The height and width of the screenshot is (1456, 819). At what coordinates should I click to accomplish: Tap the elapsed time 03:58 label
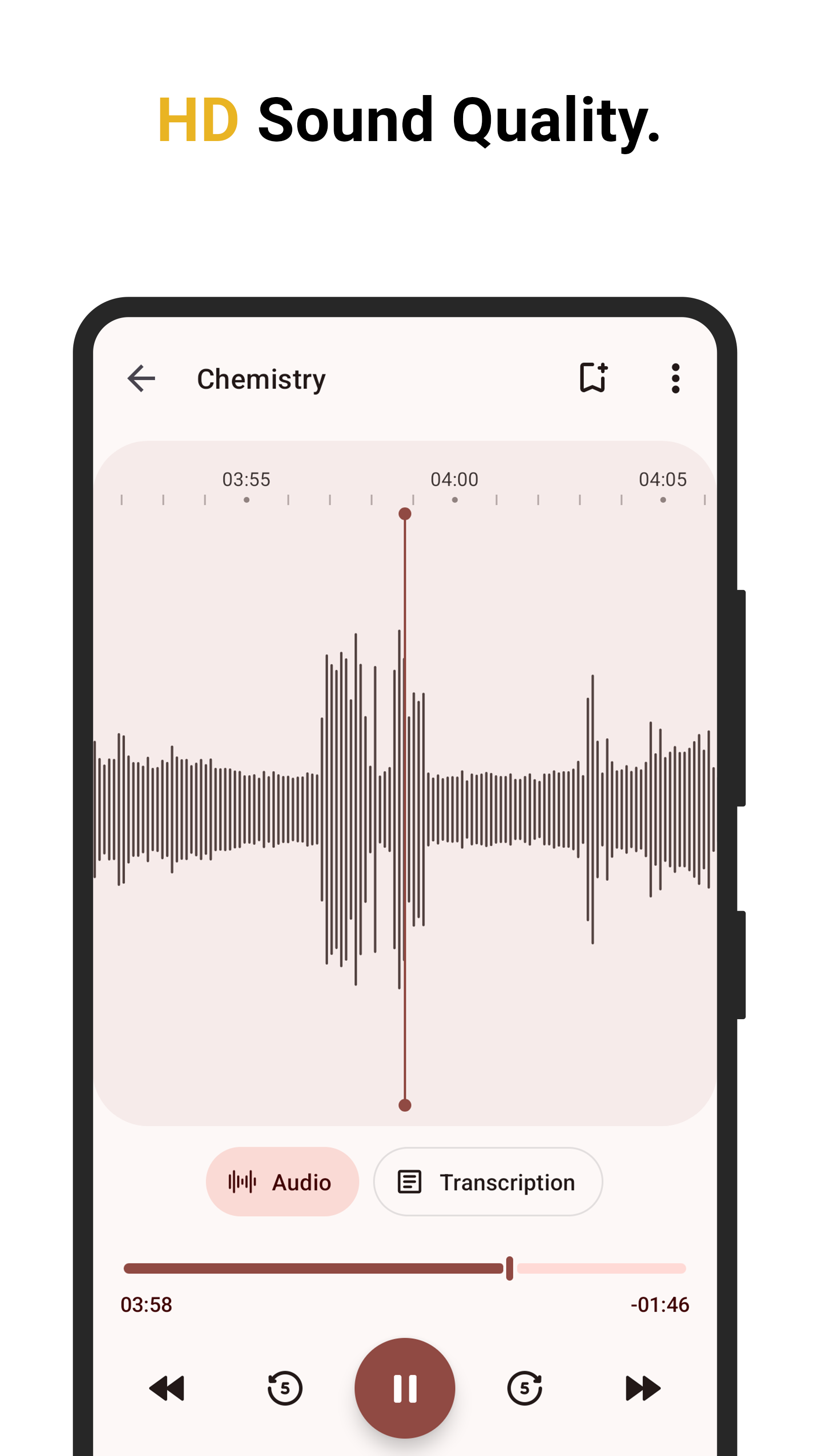point(149,1304)
